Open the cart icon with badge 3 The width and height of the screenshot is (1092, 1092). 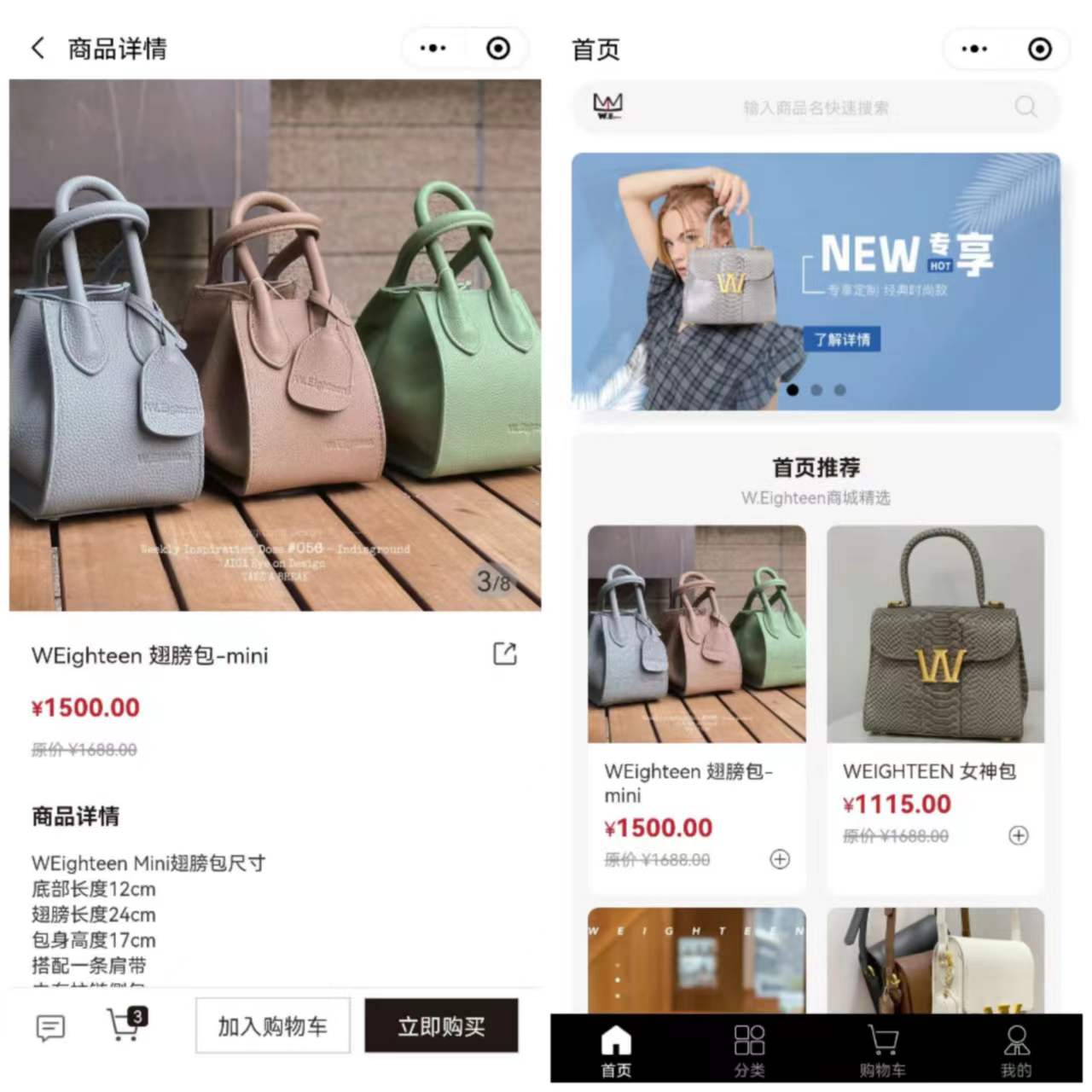click(x=126, y=1025)
